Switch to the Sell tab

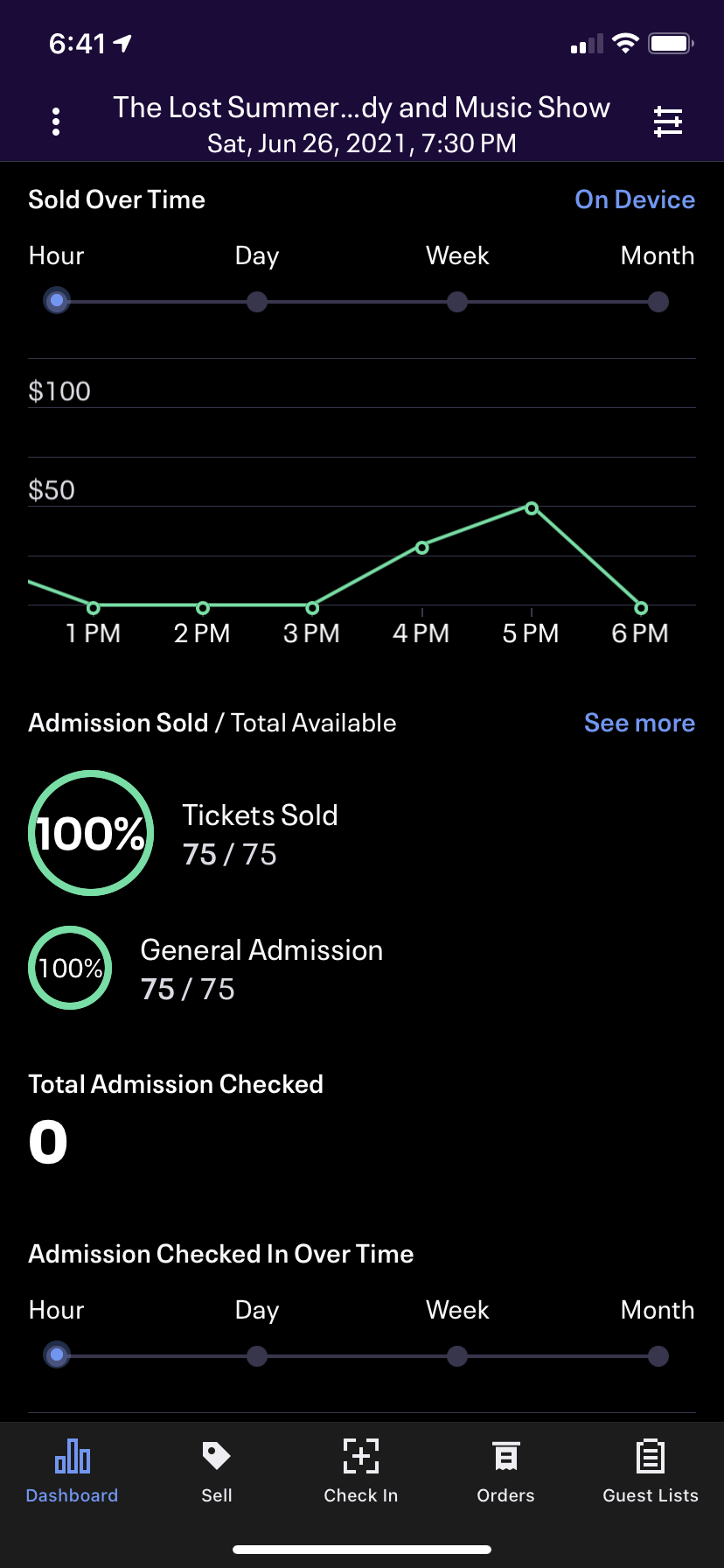pos(217,1471)
